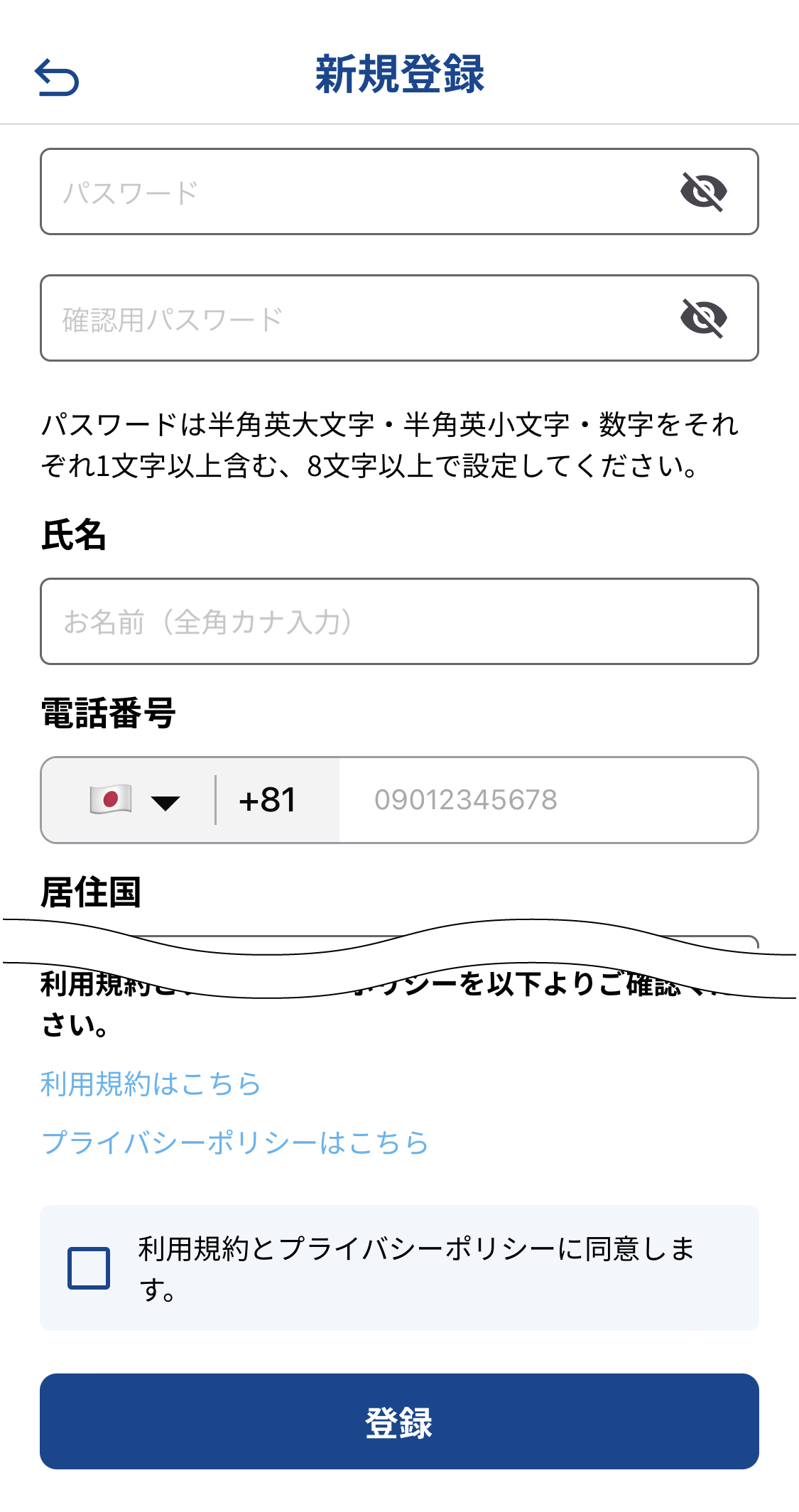Go back using the return arrow

pyautogui.click(x=56, y=77)
